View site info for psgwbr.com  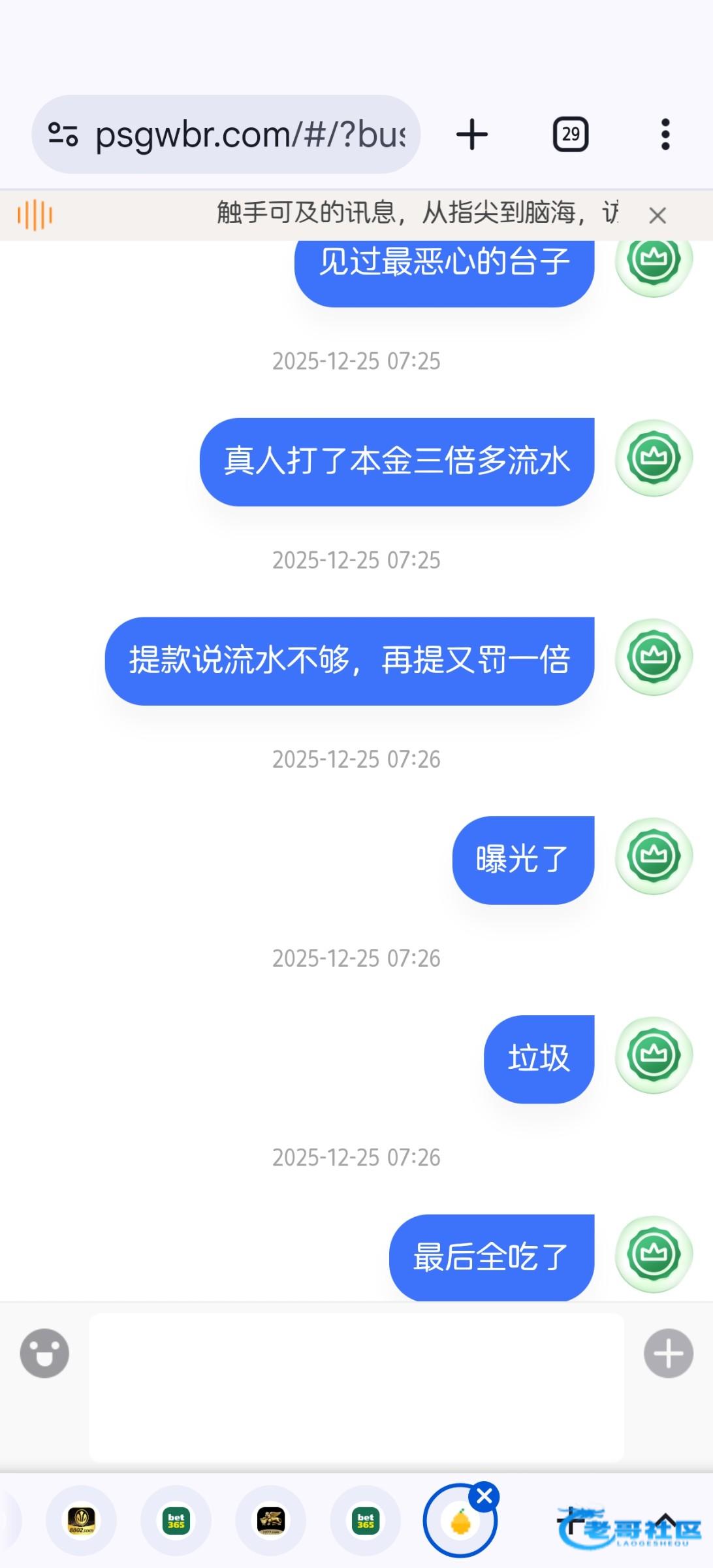click(63, 135)
